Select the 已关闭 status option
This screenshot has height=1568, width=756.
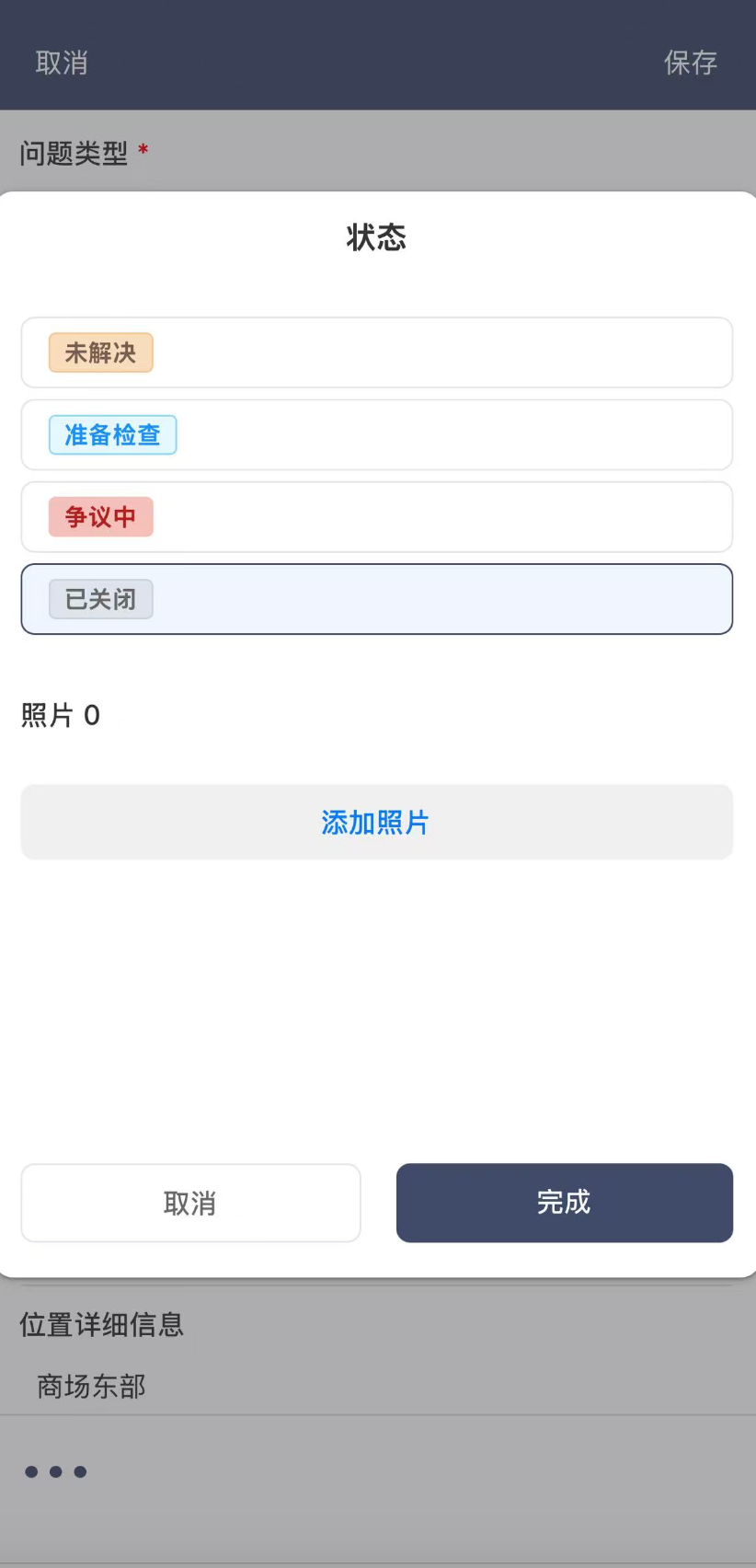[x=376, y=599]
